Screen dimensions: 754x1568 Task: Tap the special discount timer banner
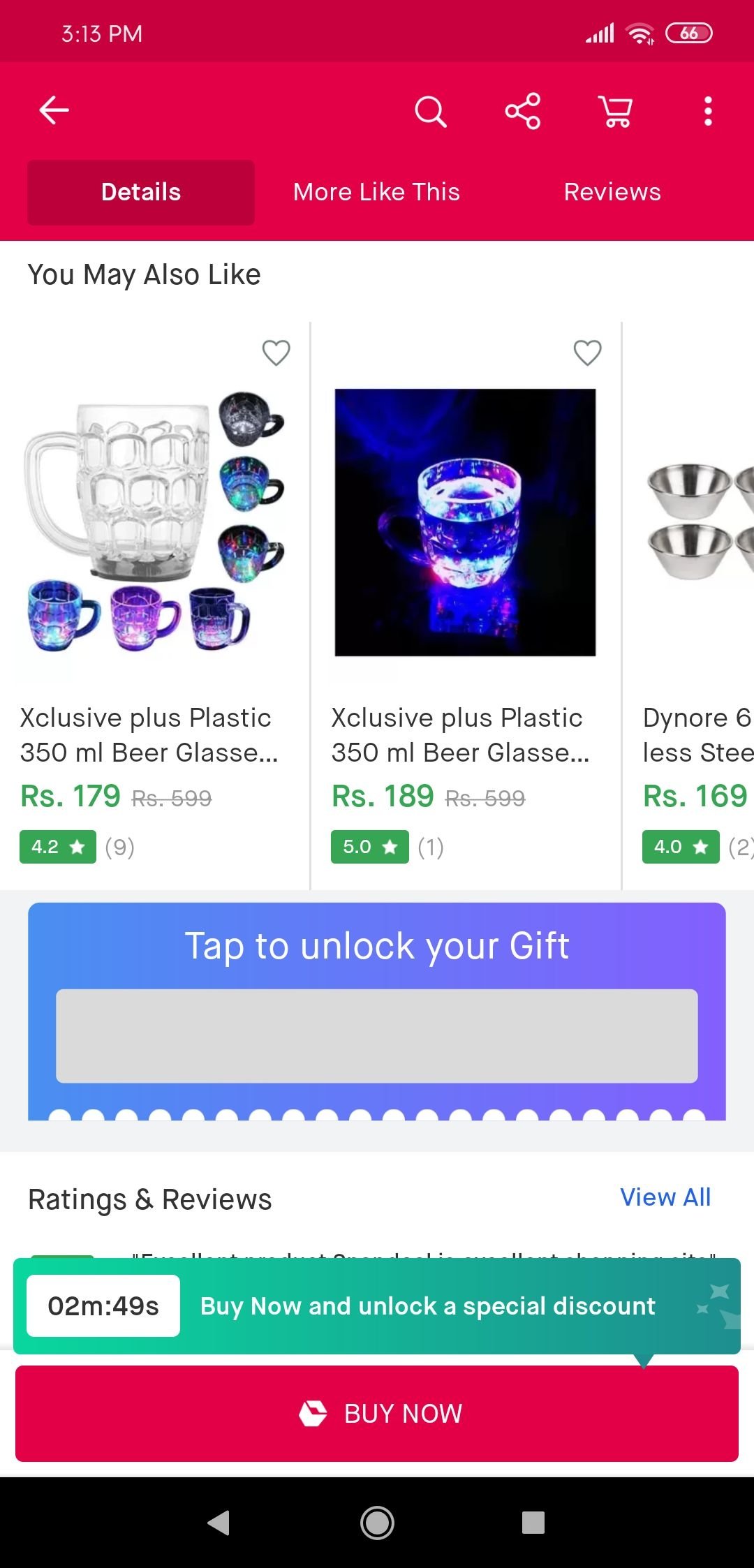pyautogui.click(x=377, y=1306)
